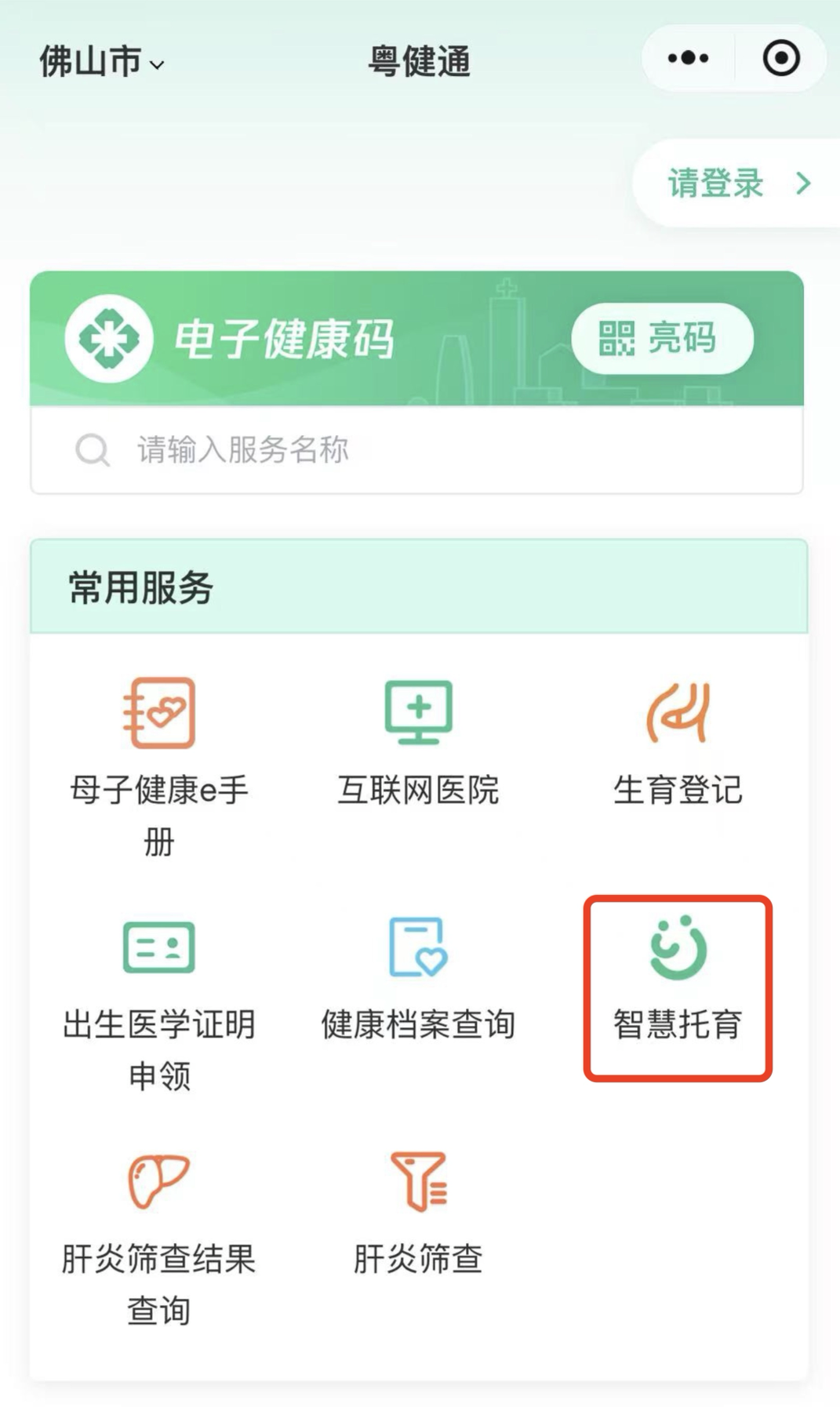
Task: Open the 佛山市 city selector dropdown
Action: (x=102, y=61)
